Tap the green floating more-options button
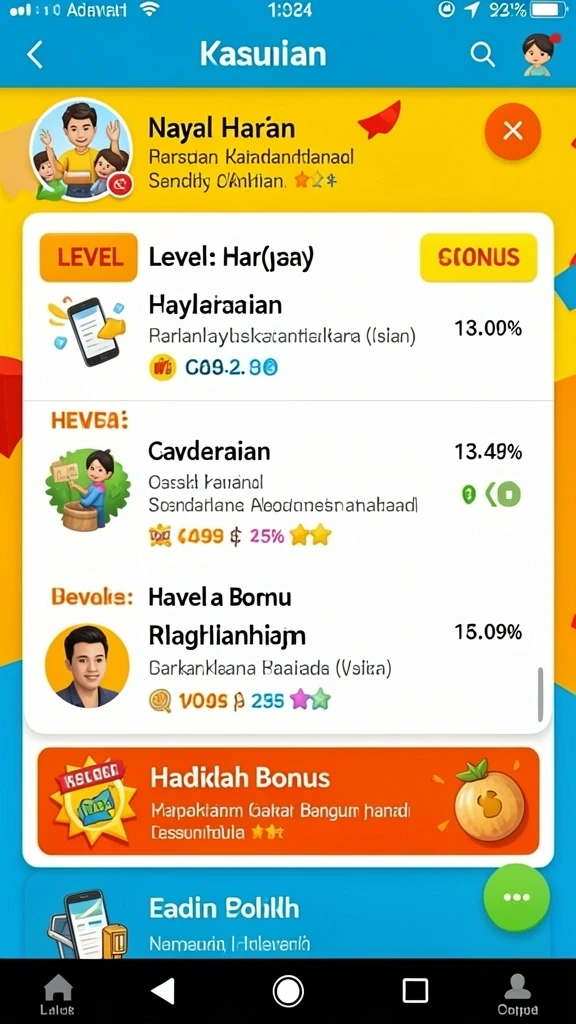Viewport: 576px width, 1024px height. click(x=517, y=897)
